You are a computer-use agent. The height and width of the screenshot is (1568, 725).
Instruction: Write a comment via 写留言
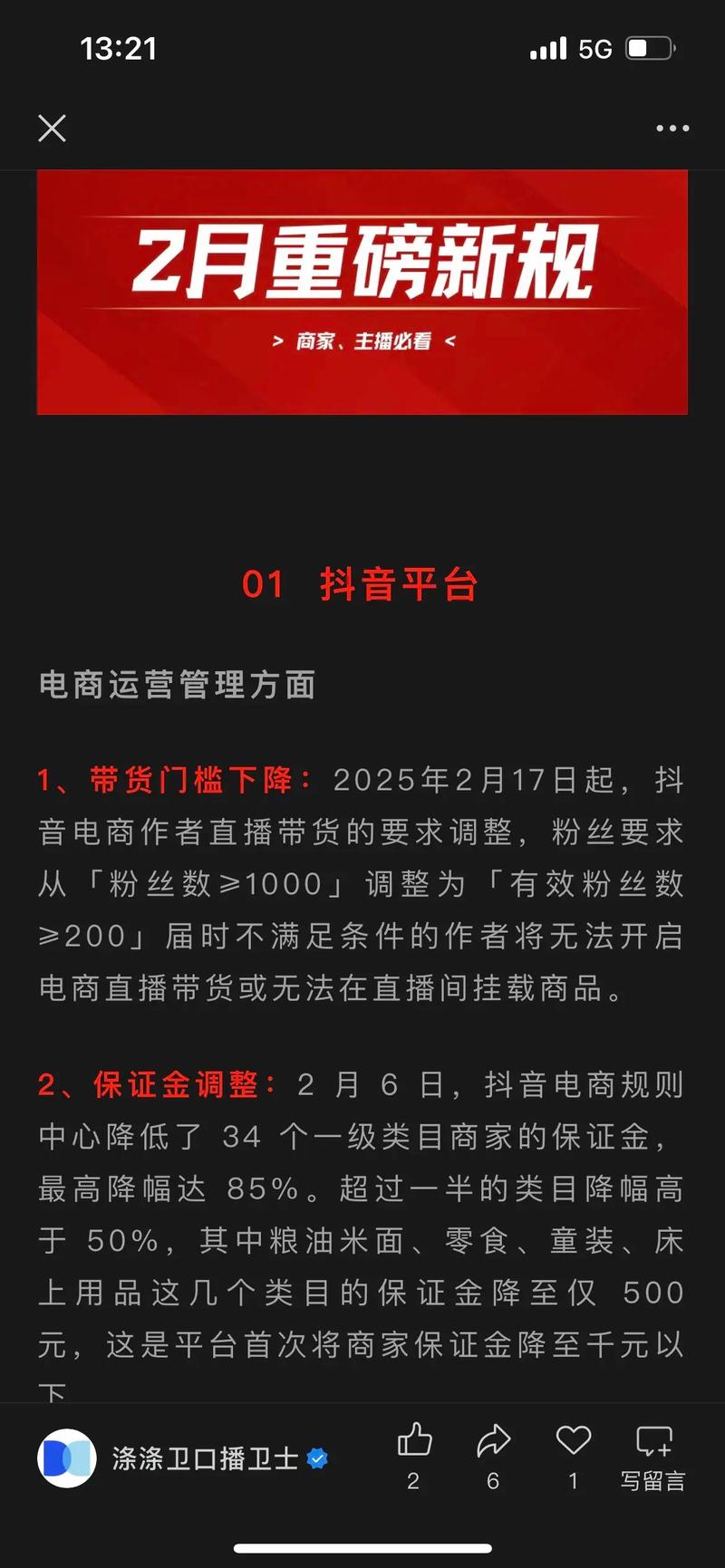653,1457
